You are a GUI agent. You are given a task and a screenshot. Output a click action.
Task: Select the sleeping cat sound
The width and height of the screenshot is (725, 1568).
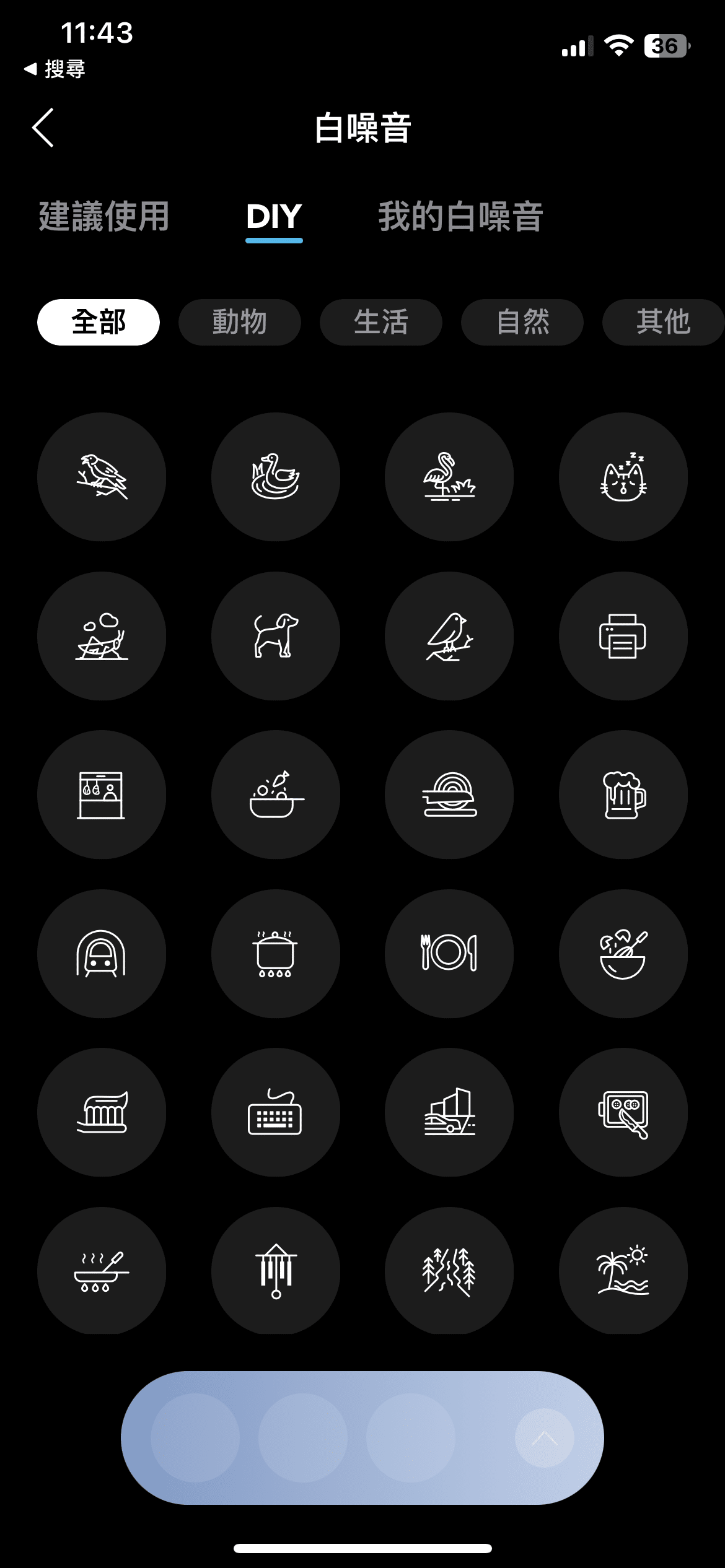(x=623, y=476)
